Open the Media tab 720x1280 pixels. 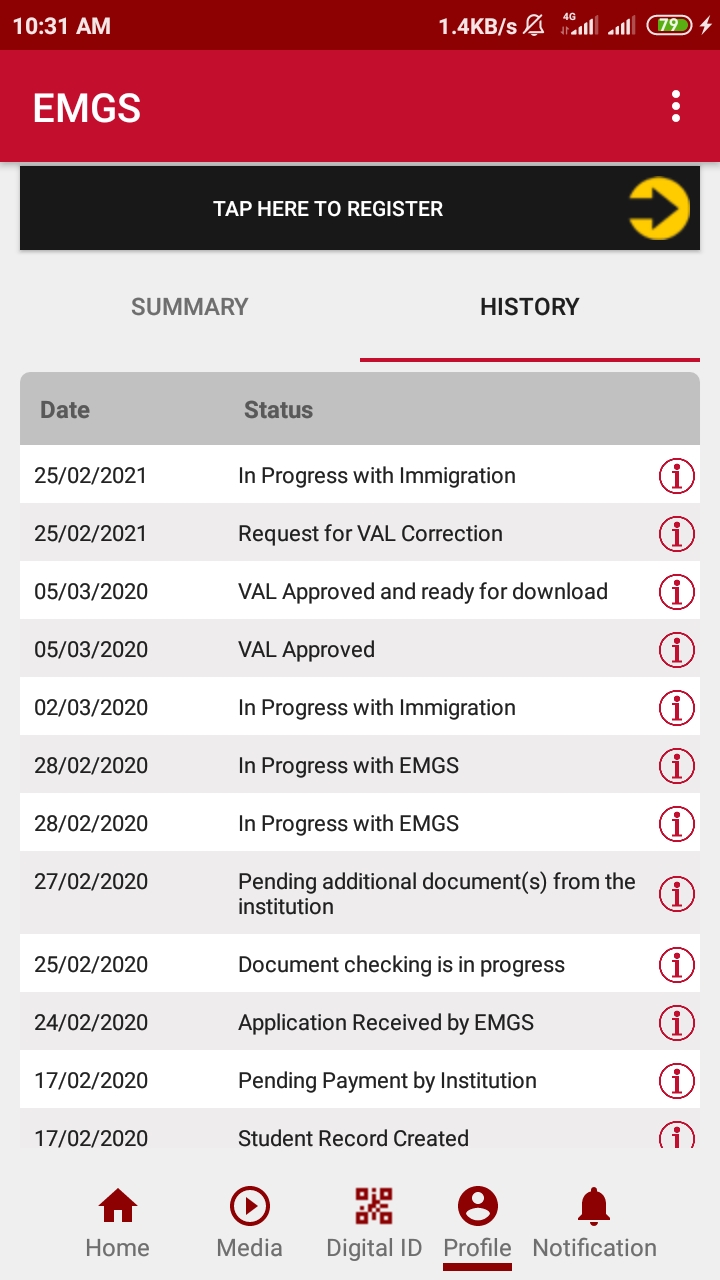pyautogui.click(x=249, y=1224)
